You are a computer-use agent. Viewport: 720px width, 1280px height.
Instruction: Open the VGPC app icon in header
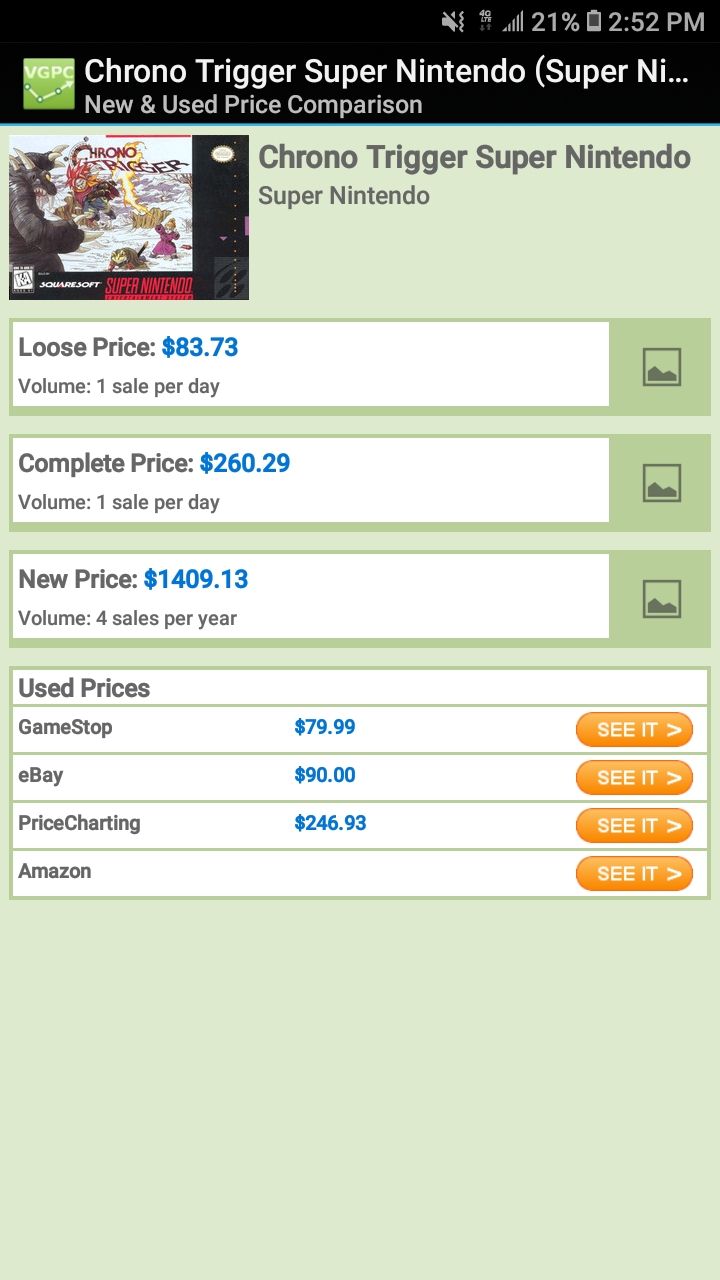[49, 84]
